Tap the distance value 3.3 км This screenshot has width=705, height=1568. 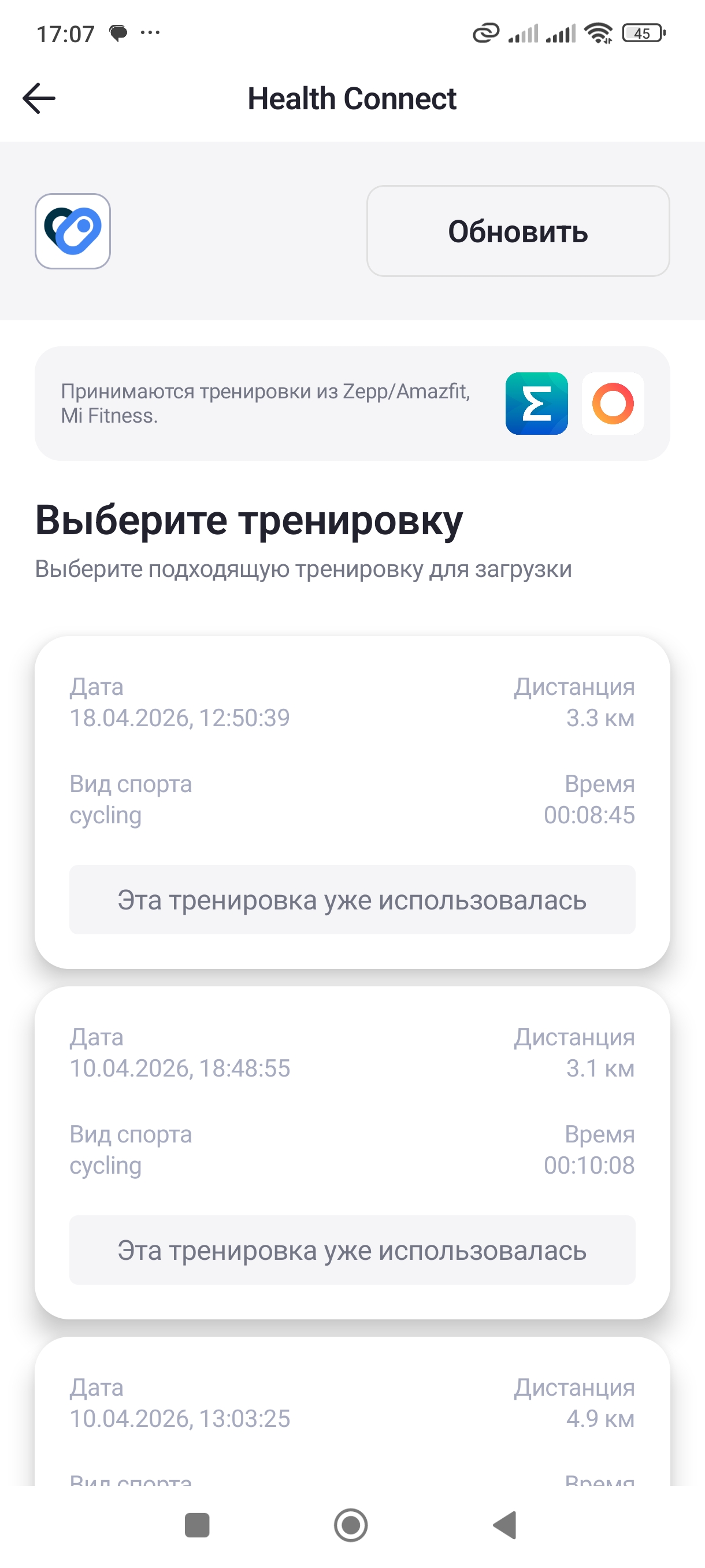(x=600, y=717)
